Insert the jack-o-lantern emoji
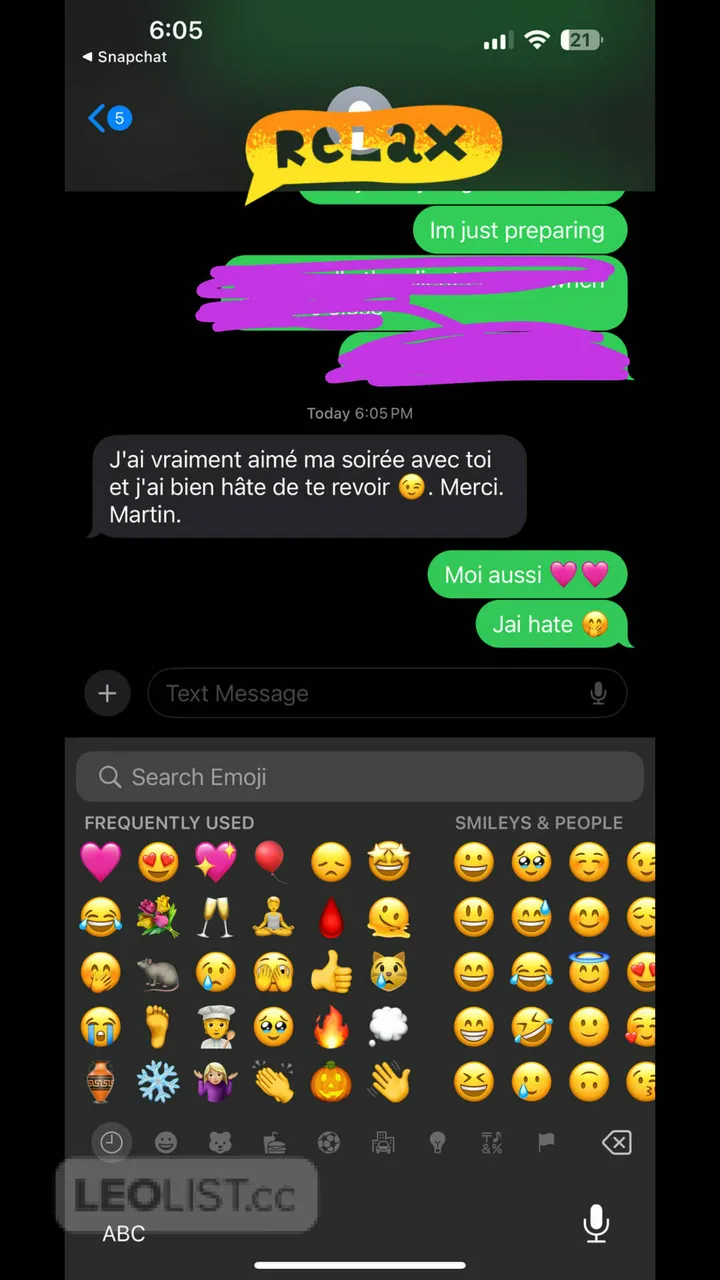The image size is (720, 1280). 331,1082
